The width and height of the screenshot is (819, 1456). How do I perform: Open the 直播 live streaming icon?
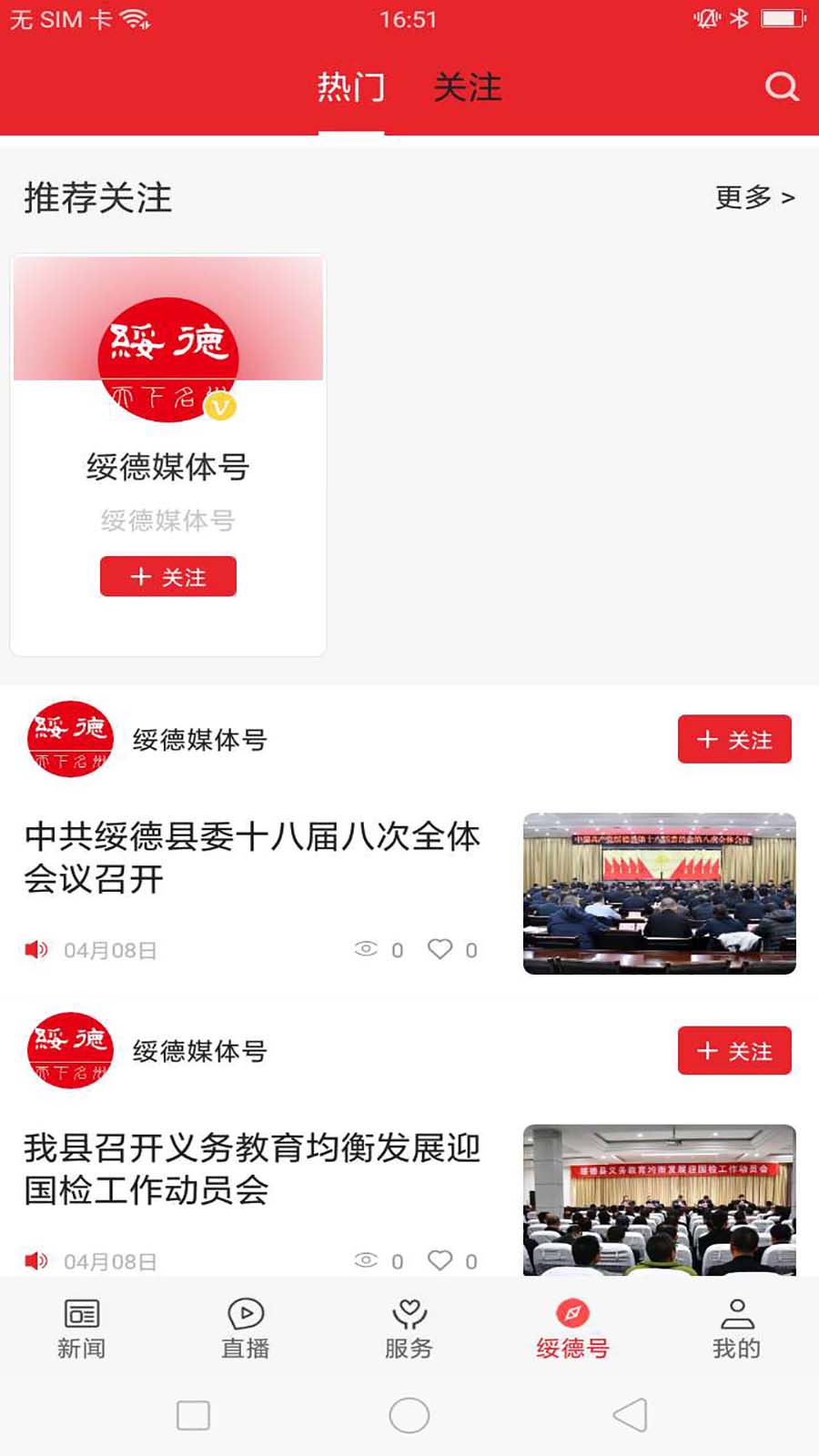(245, 1314)
